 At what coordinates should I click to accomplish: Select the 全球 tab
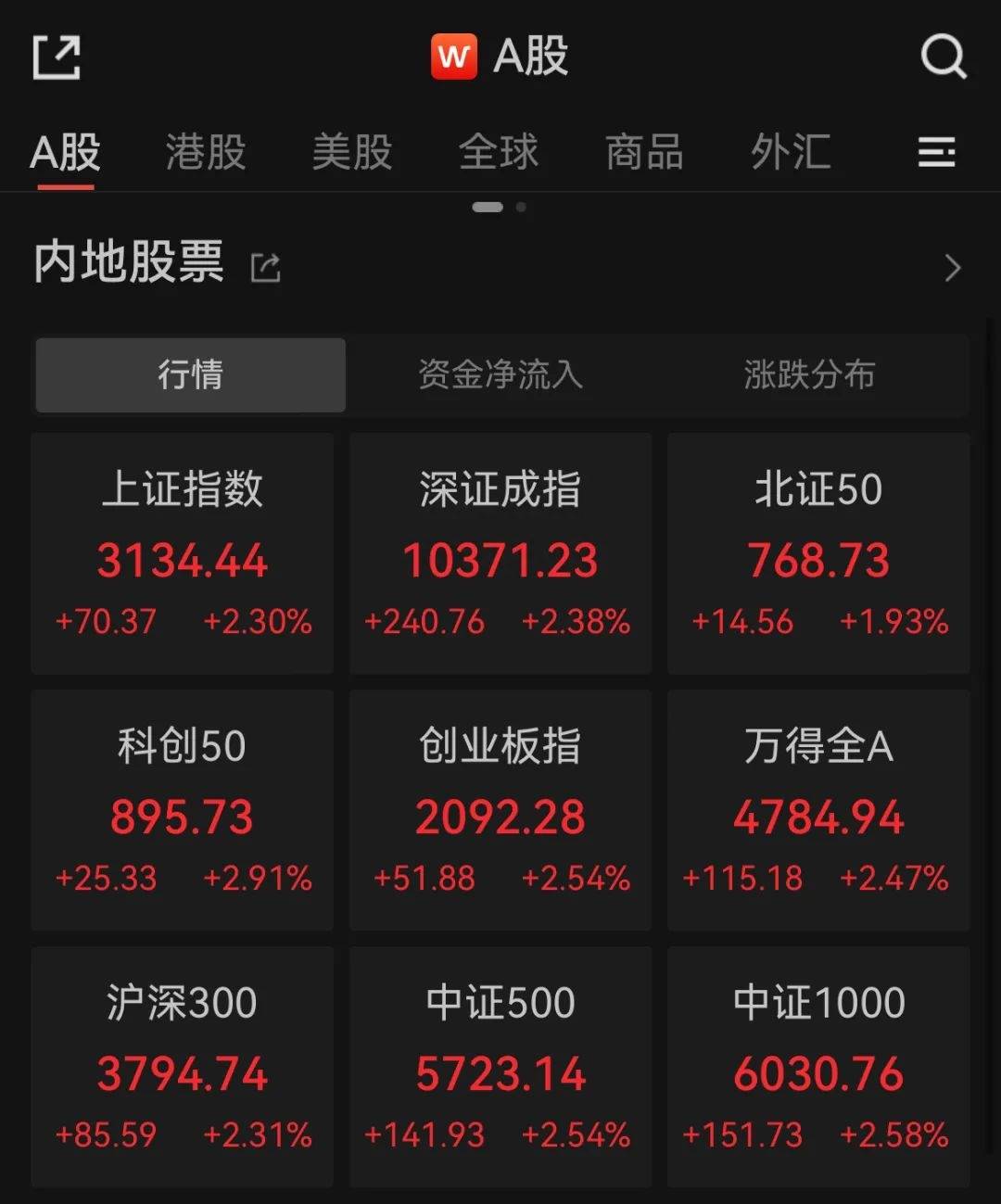coord(499,152)
